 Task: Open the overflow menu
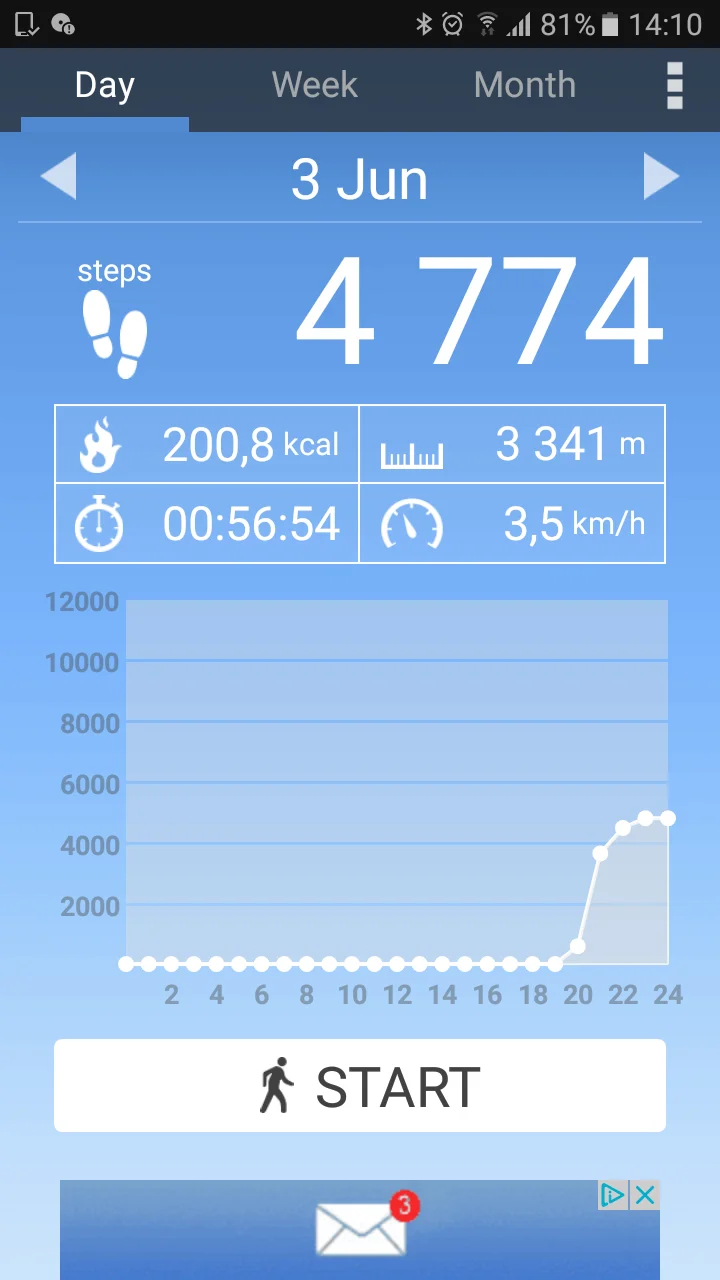[675, 86]
